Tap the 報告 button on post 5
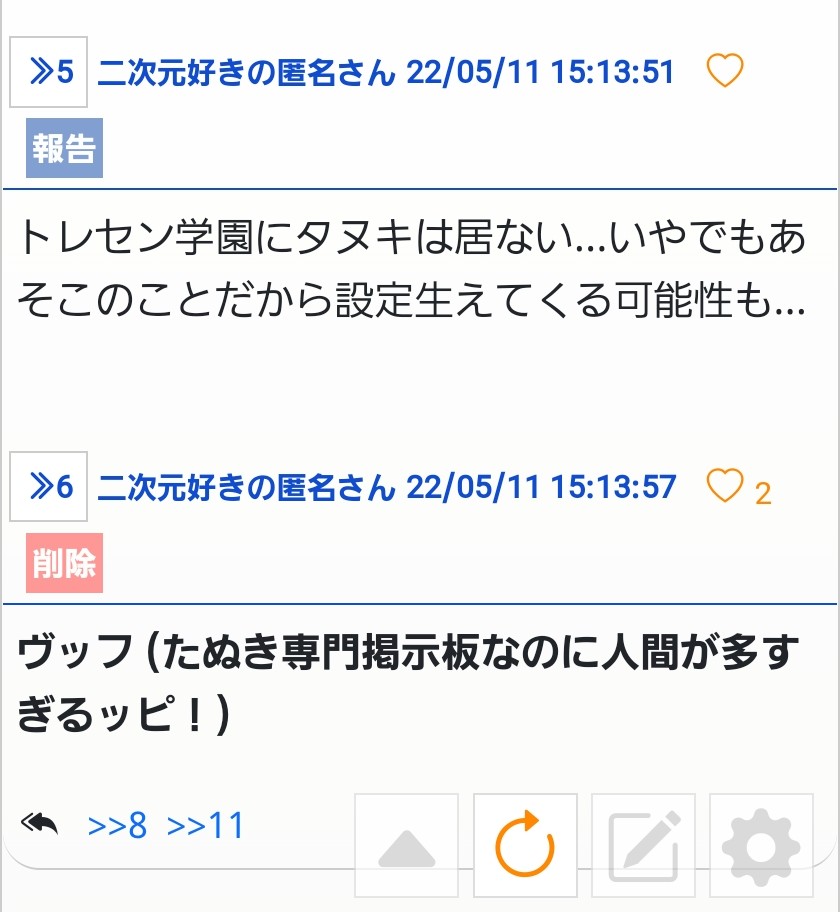 point(64,149)
